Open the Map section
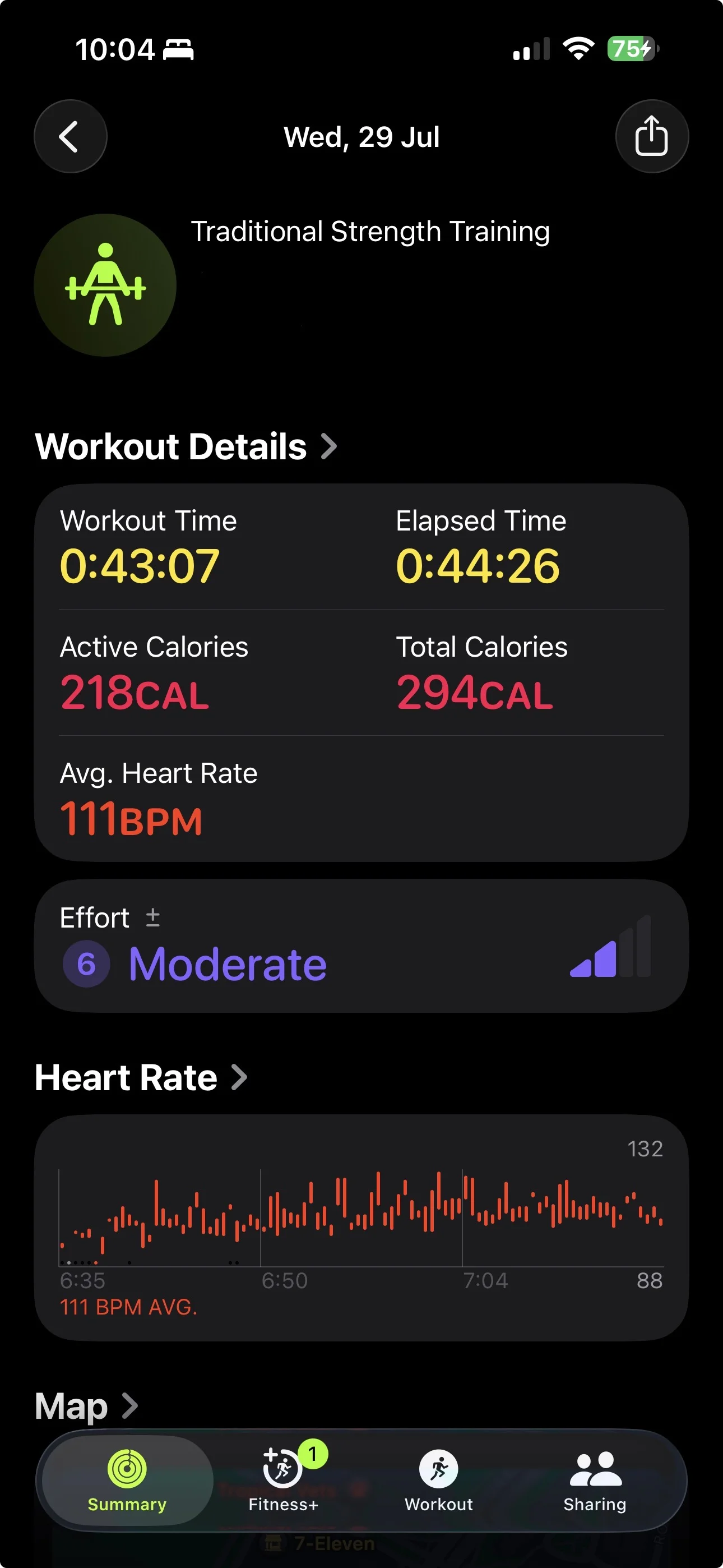The image size is (723, 1568). (86, 1406)
